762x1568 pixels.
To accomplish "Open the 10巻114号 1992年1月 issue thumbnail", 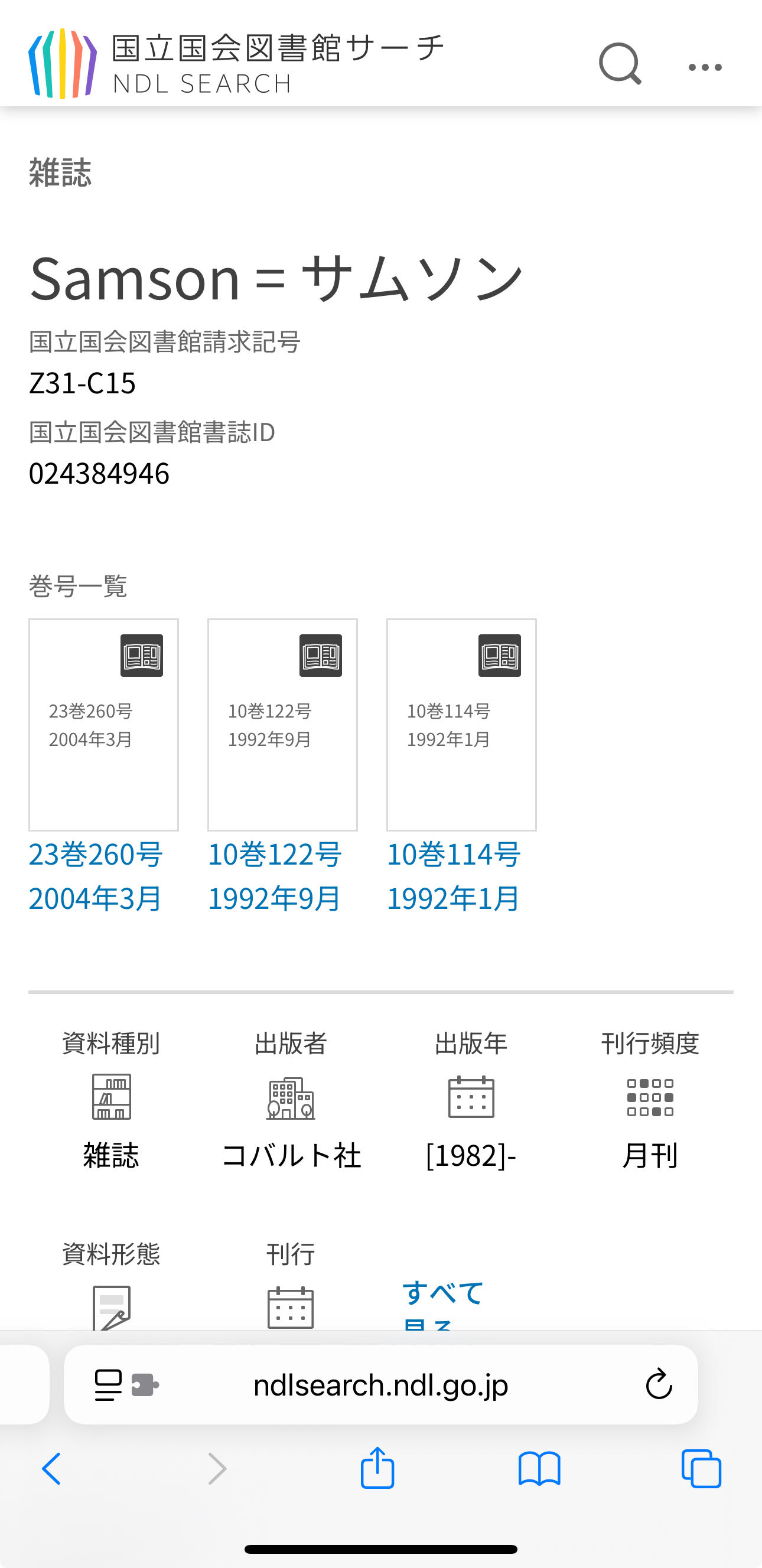I will click(461, 724).
